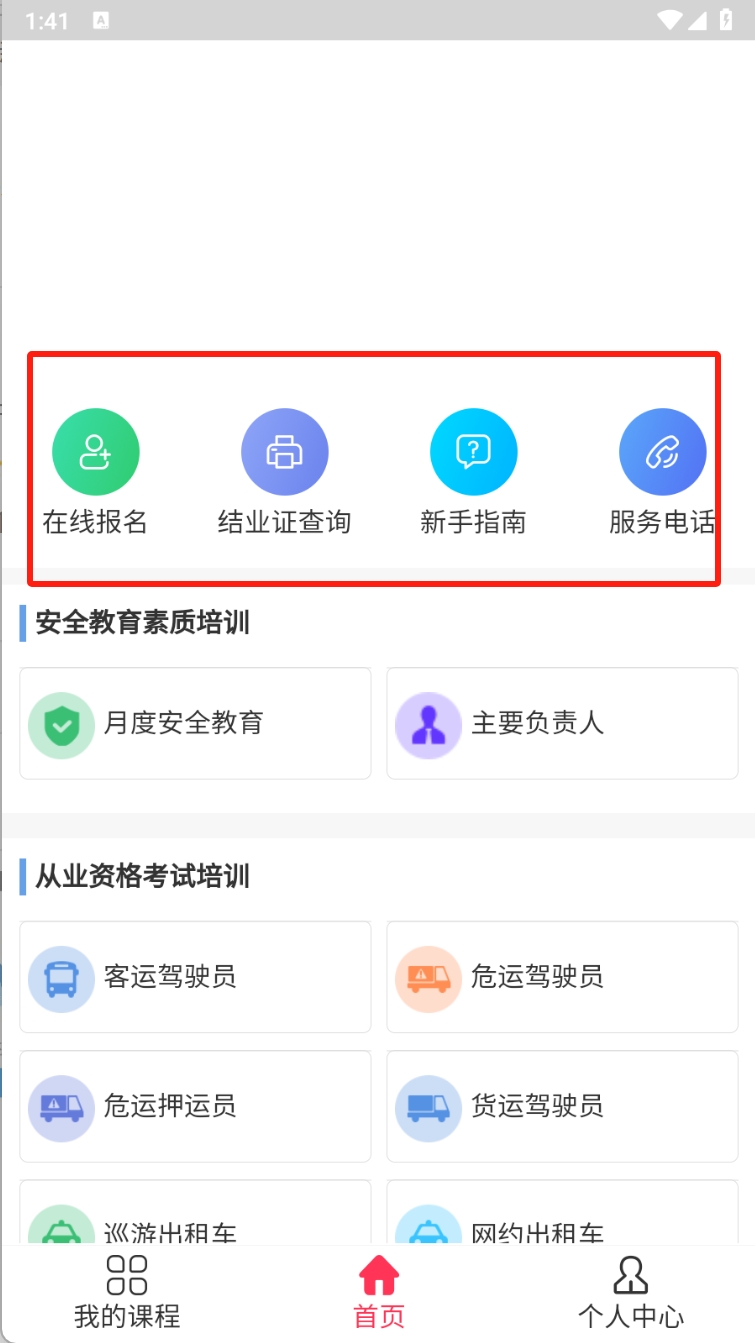The width and height of the screenshot is (755, 1343).
Task: Open the 网约出租车 card
Action: click(x=562, y=1213)
